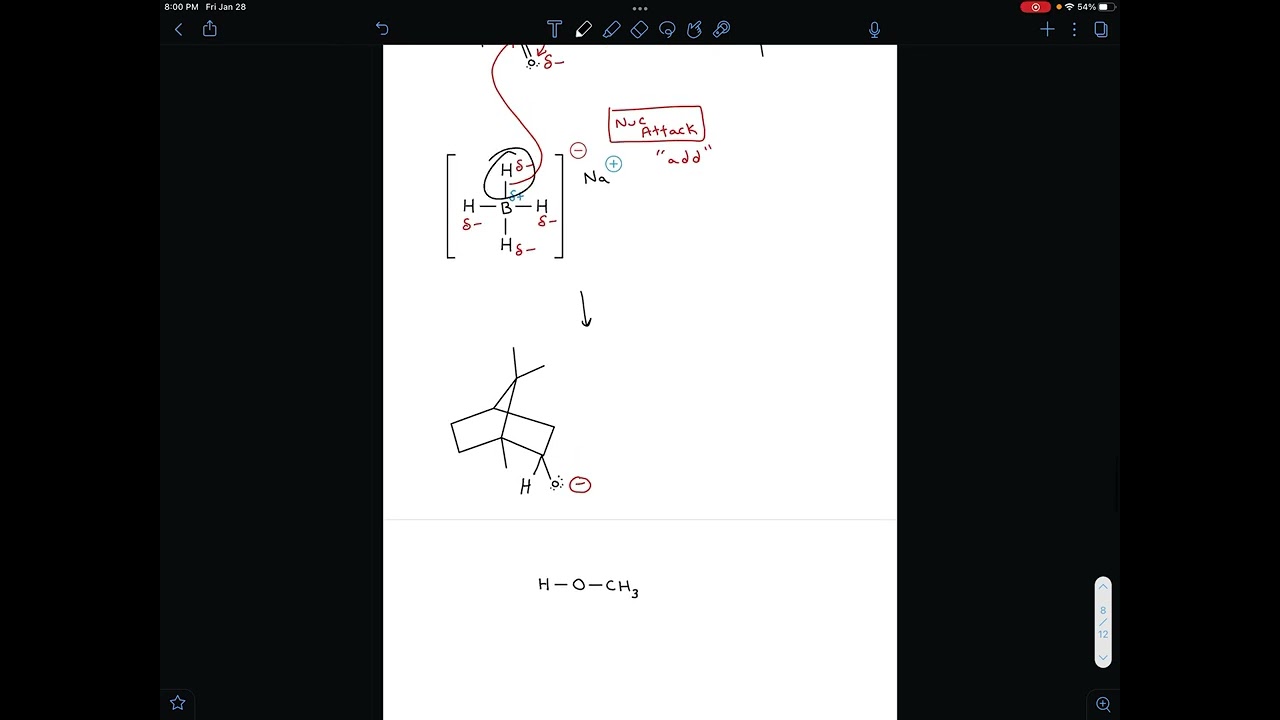This screenshot has height=720, width=1280.
Task: Jump to previous page in page scroller
Action: [1103, 587]
